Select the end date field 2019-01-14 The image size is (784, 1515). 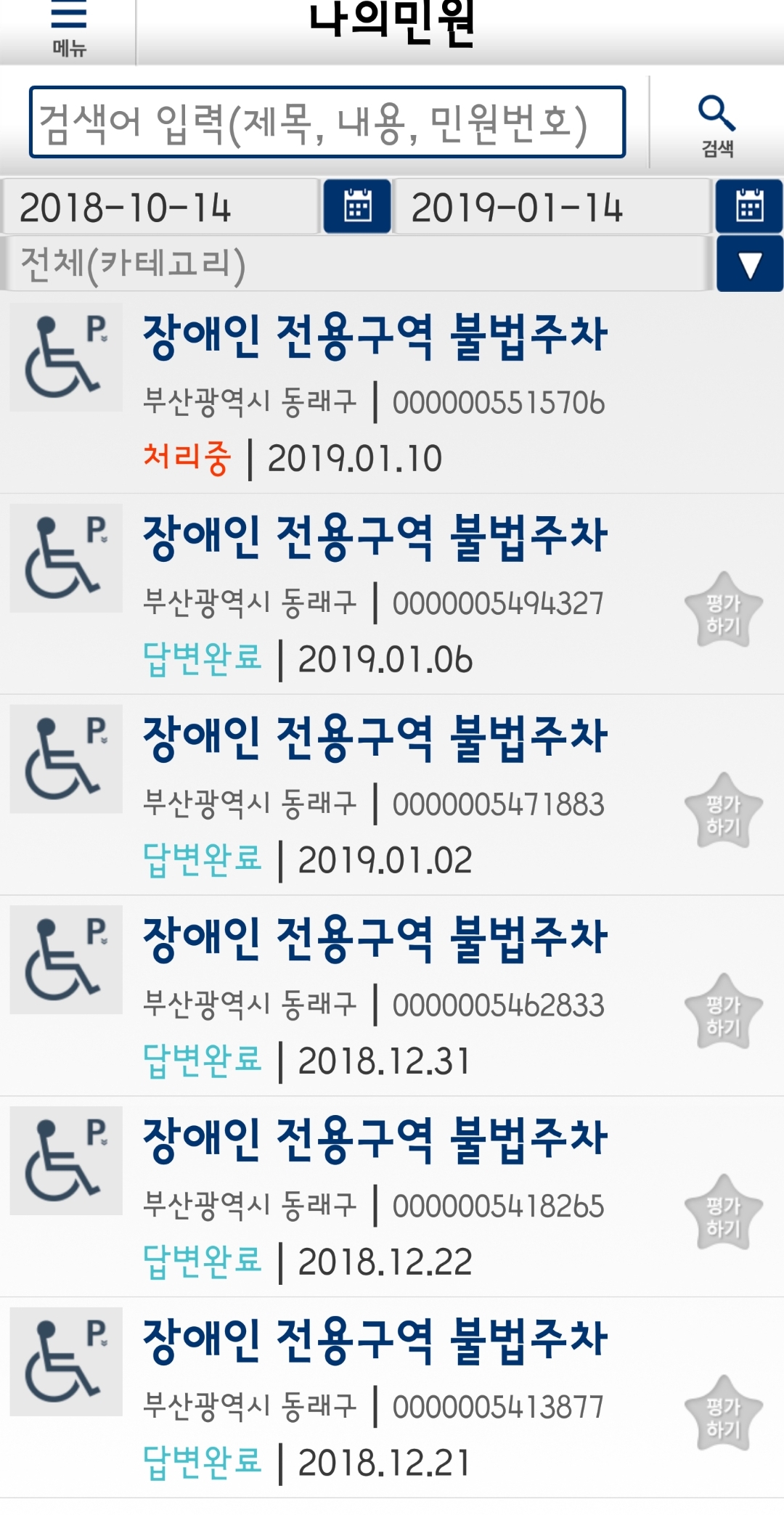click(552, 208)
